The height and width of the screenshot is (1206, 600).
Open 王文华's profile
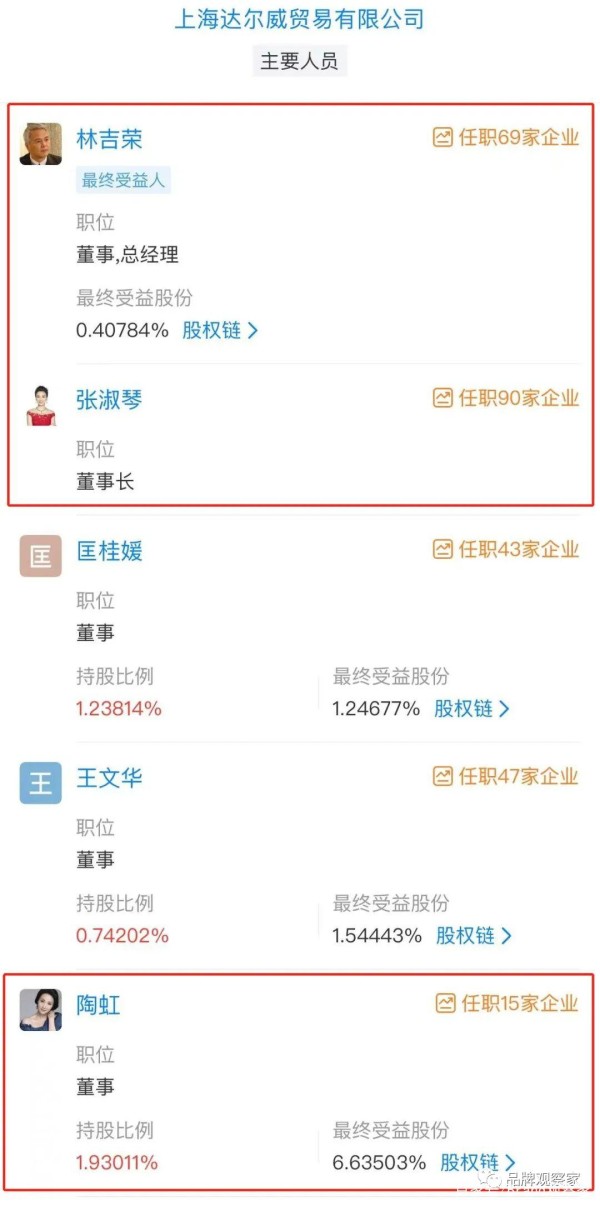click(110, 778)
